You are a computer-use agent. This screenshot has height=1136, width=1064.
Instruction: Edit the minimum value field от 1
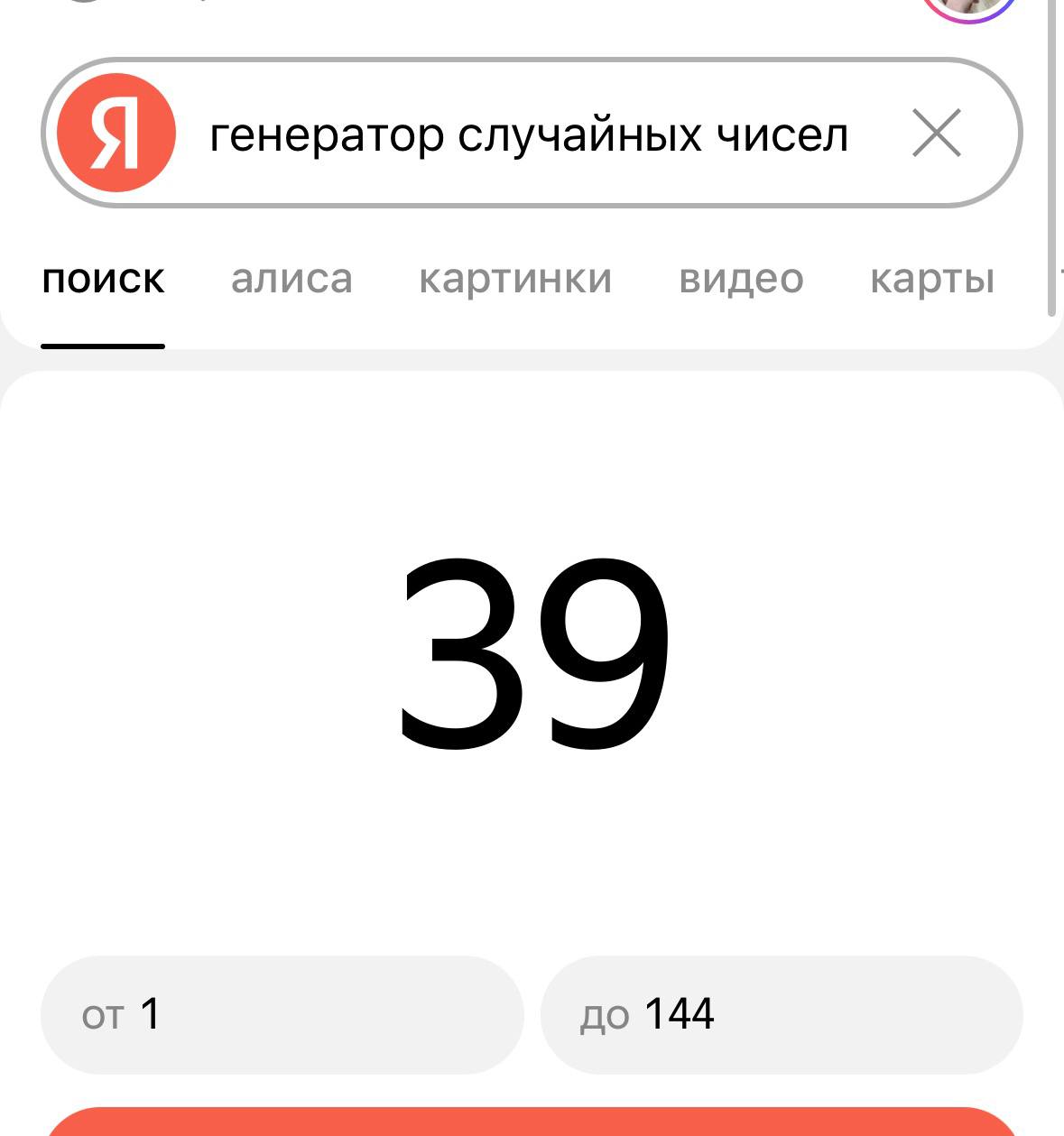pyautogui.click(x=282, y=1014)
